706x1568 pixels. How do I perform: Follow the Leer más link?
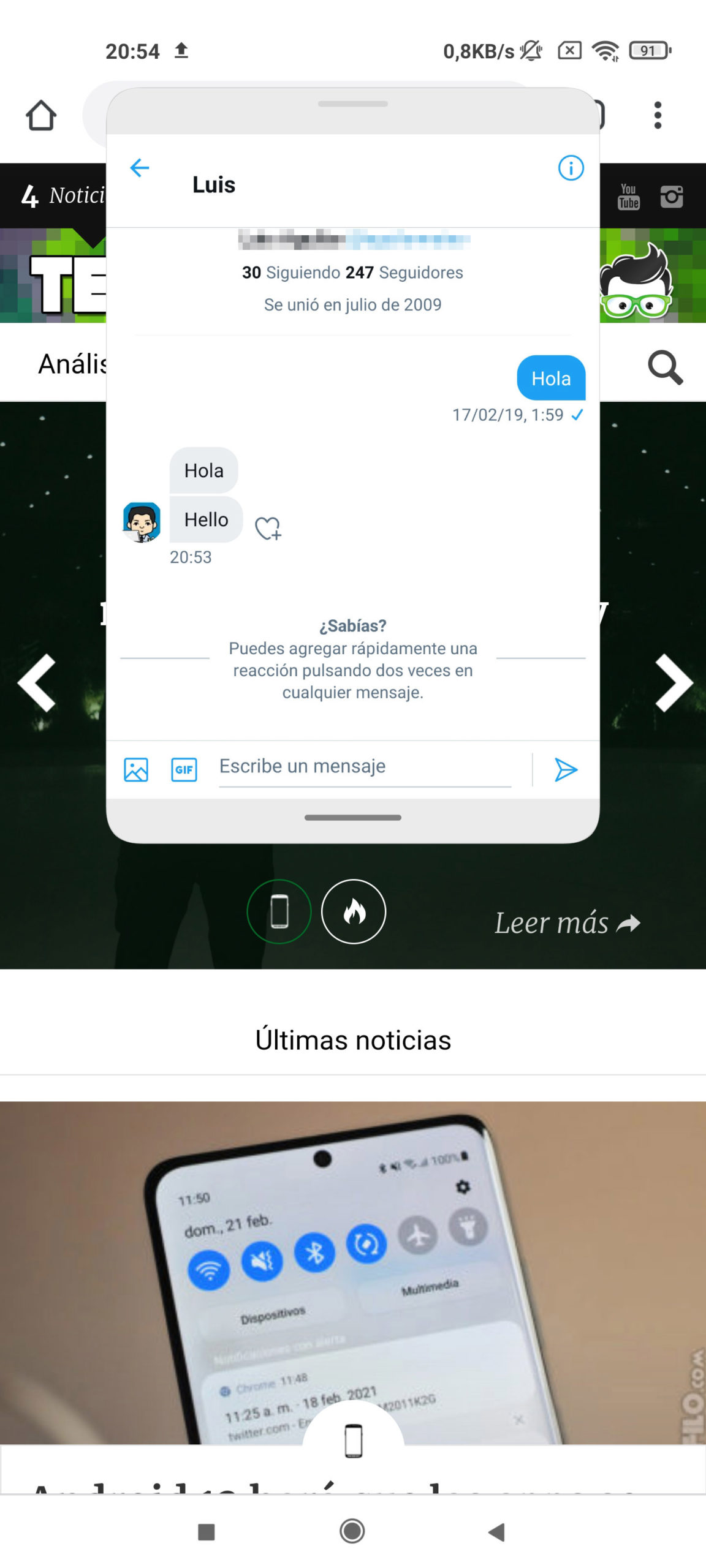tap(567, 923)
